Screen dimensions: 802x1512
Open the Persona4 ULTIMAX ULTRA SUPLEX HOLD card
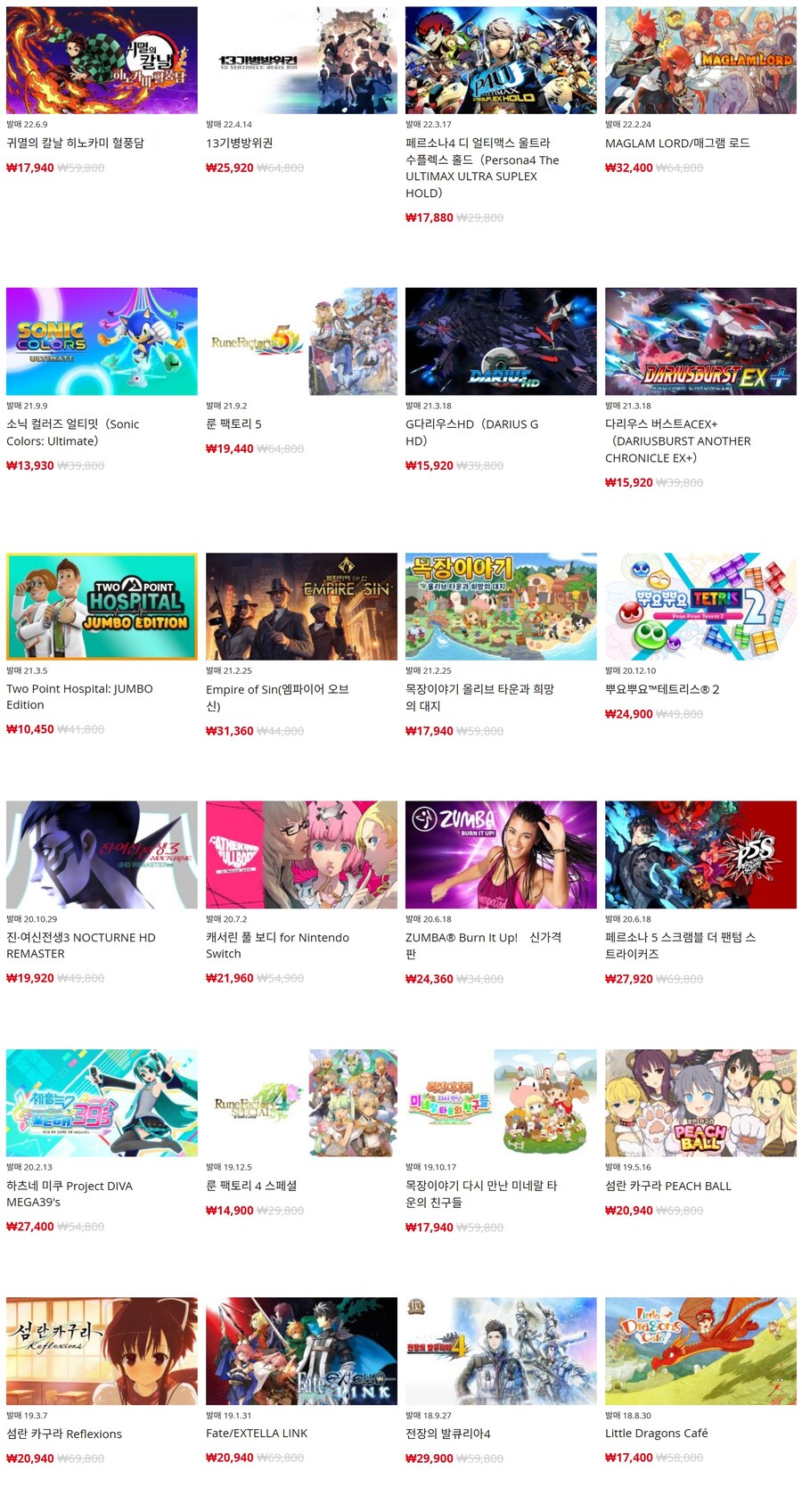coord(501,61)
